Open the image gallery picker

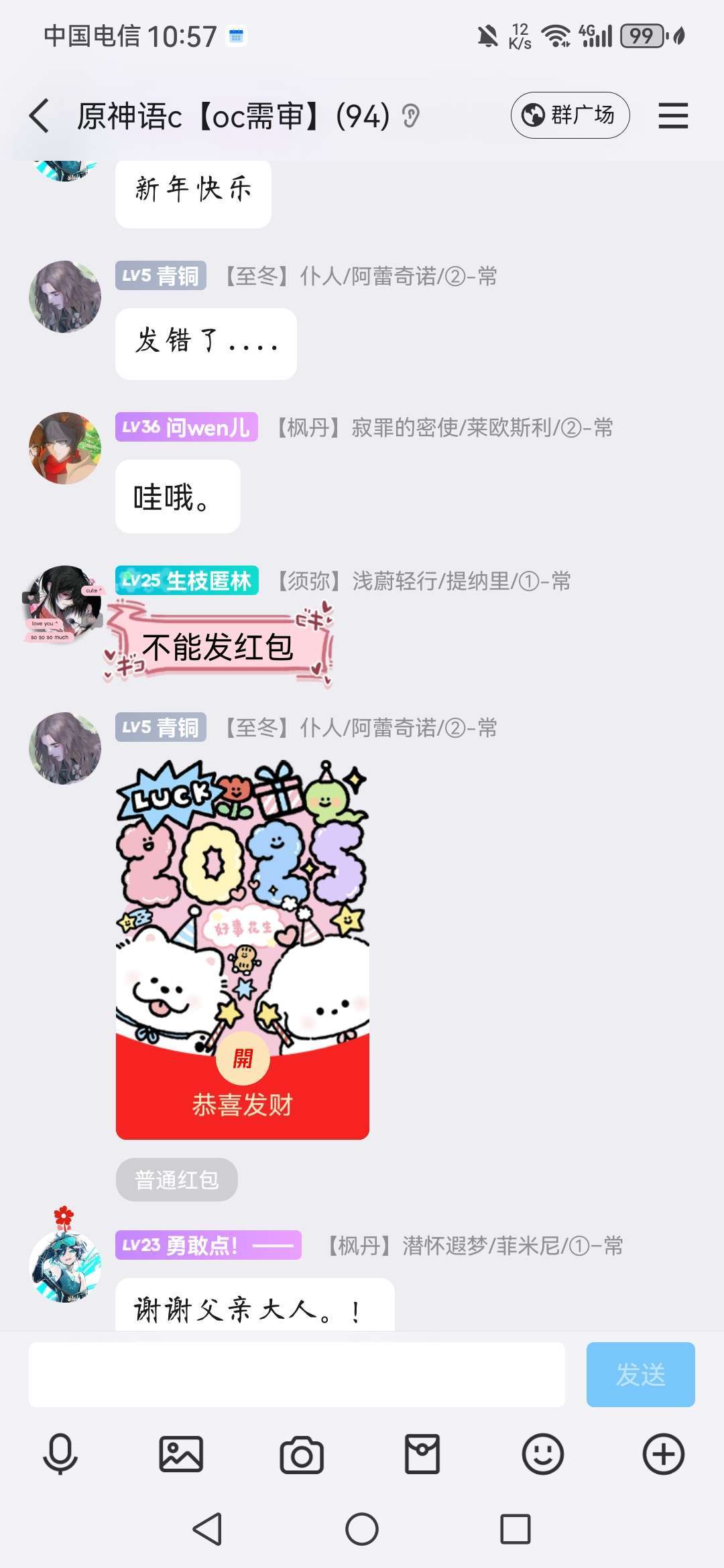[181, 1454]
